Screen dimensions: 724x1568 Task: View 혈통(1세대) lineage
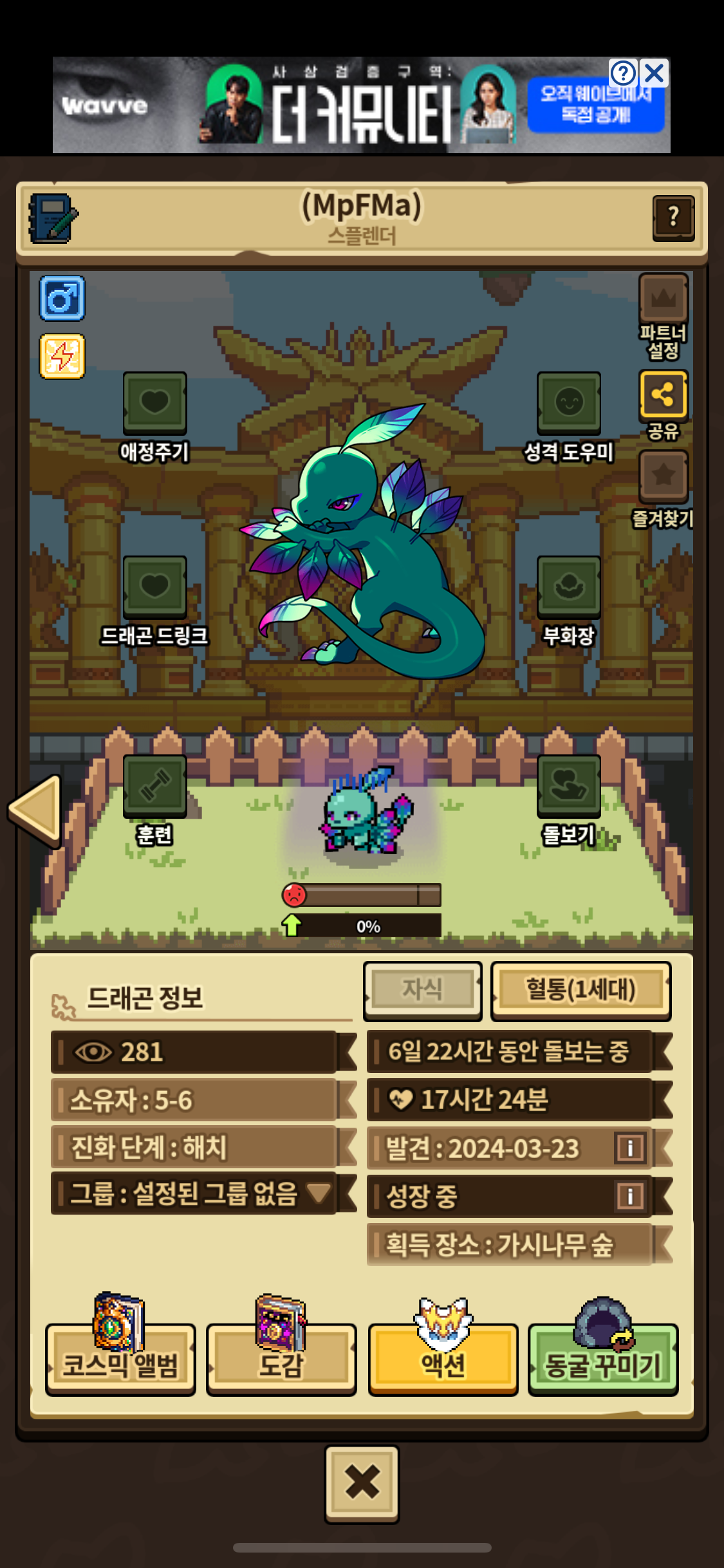click(580, 990)
